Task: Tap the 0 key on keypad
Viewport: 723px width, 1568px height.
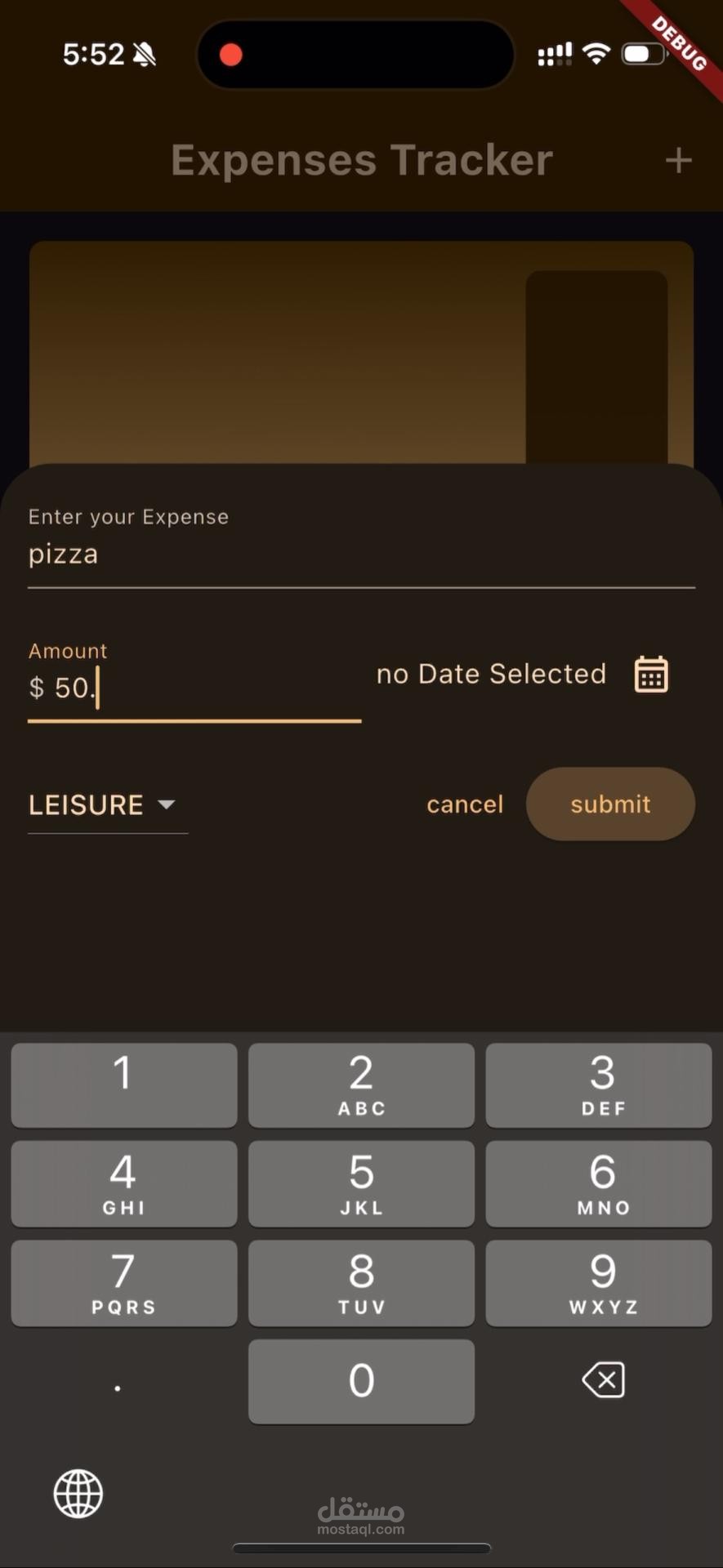Action: 361,1381
